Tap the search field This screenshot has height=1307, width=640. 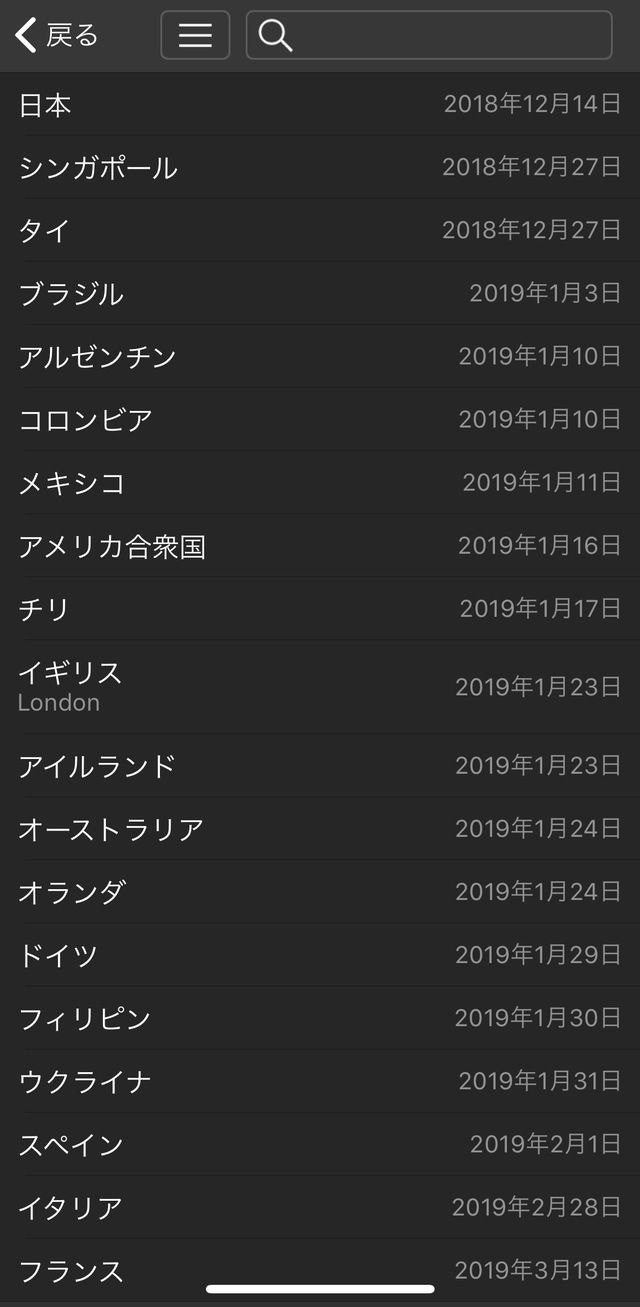429,36
